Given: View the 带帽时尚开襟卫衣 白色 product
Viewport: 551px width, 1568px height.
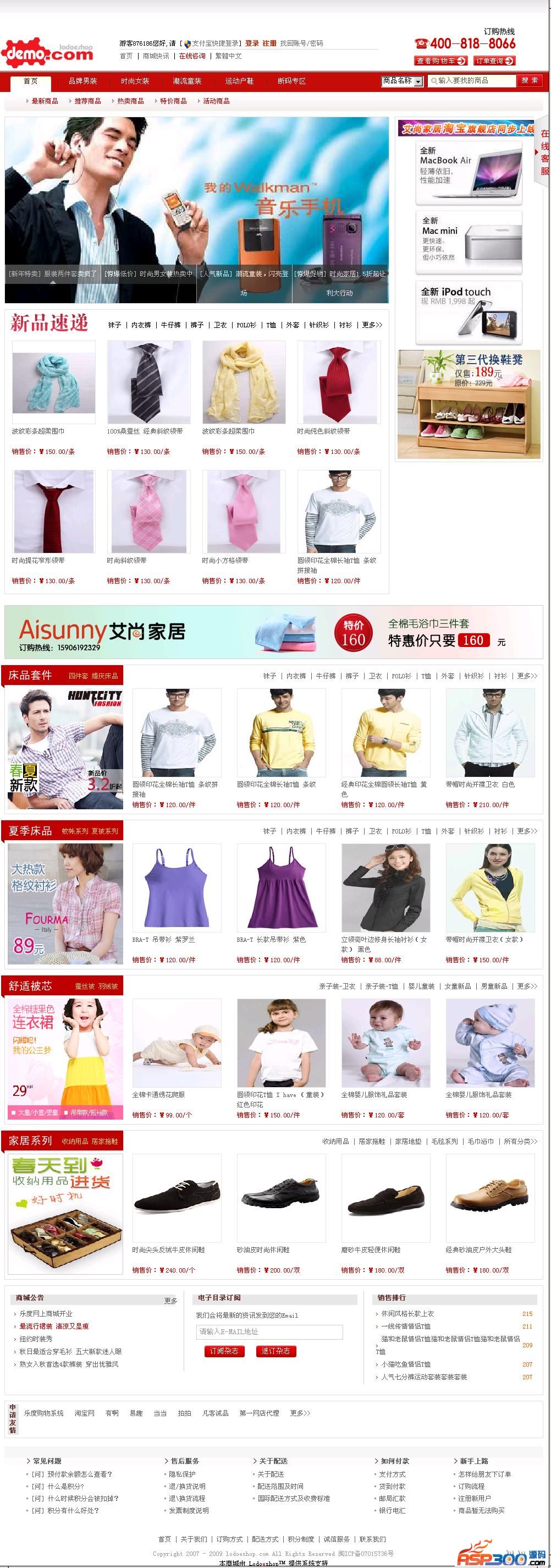Looking at the screenshot, I should point(489,732).
